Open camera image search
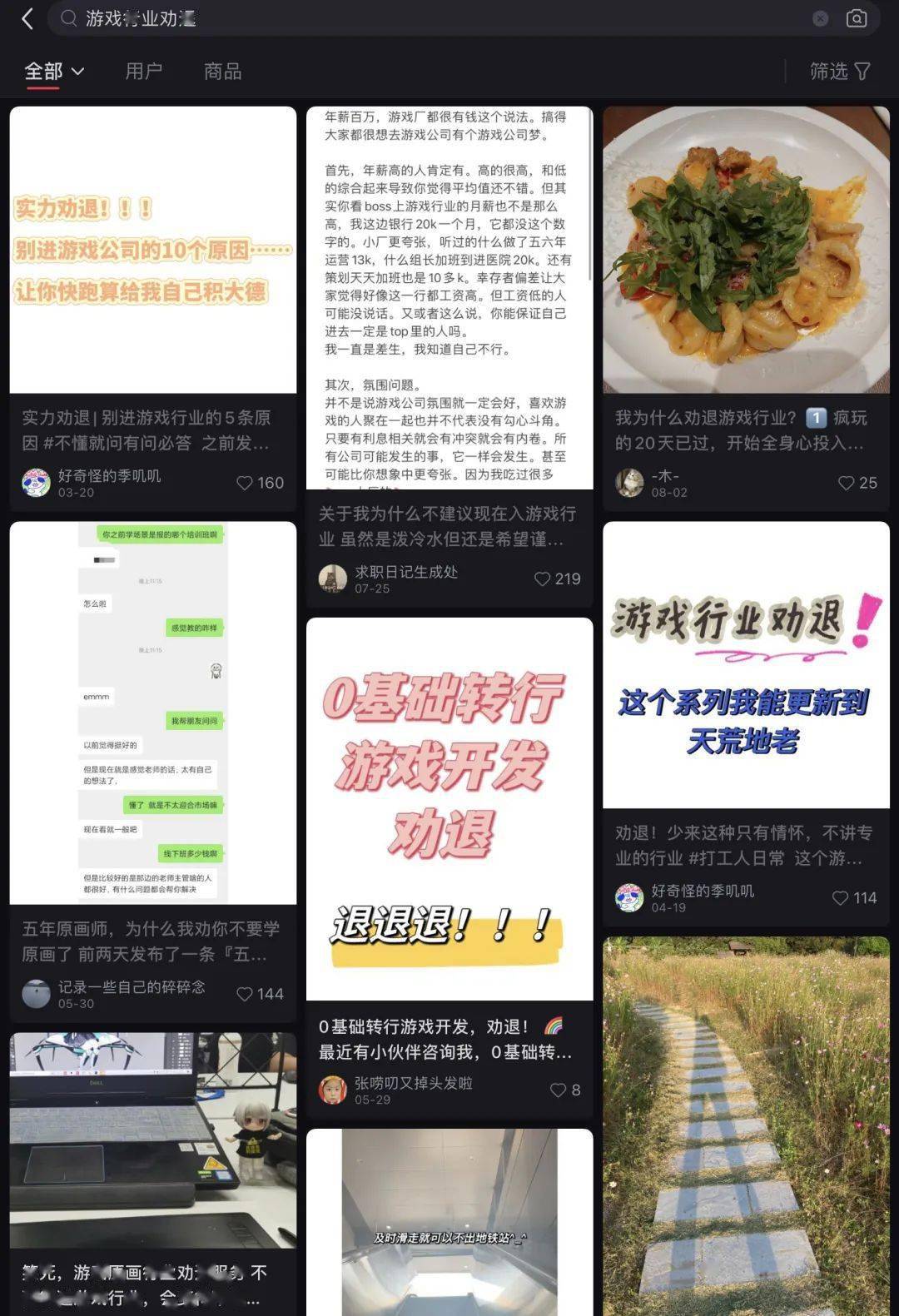This screenshot has width=899, height=1316. [x=857, y=18]
